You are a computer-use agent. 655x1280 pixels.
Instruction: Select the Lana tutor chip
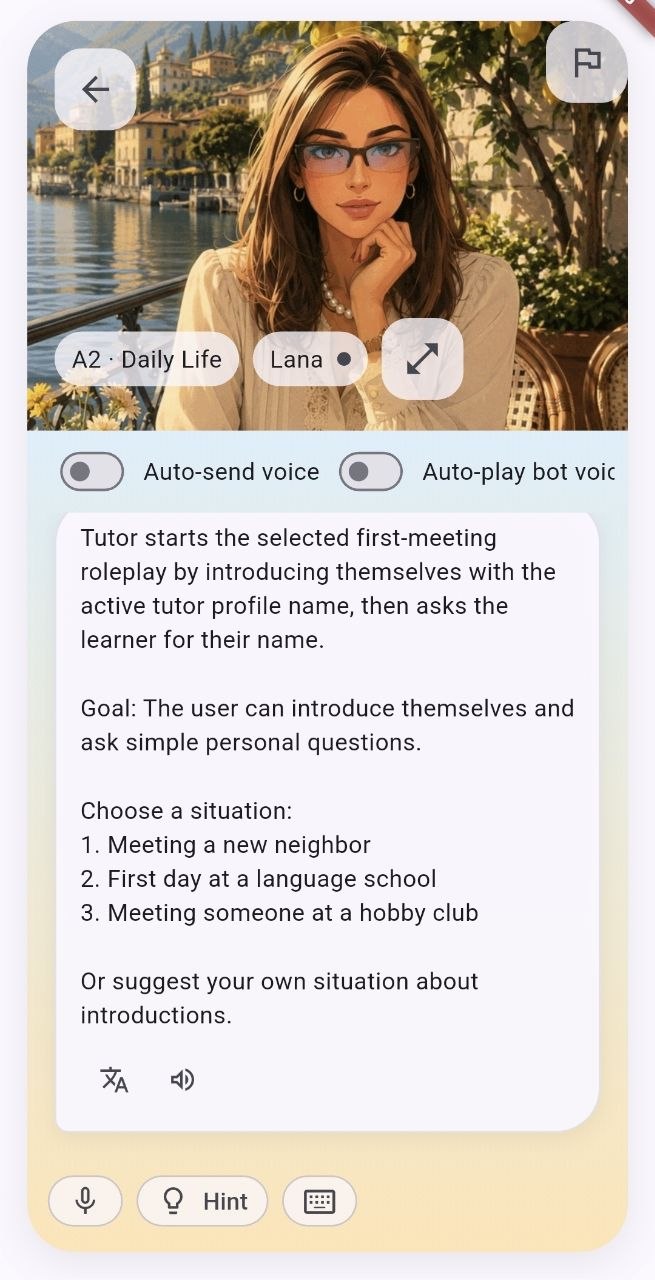tap(311, 359)
